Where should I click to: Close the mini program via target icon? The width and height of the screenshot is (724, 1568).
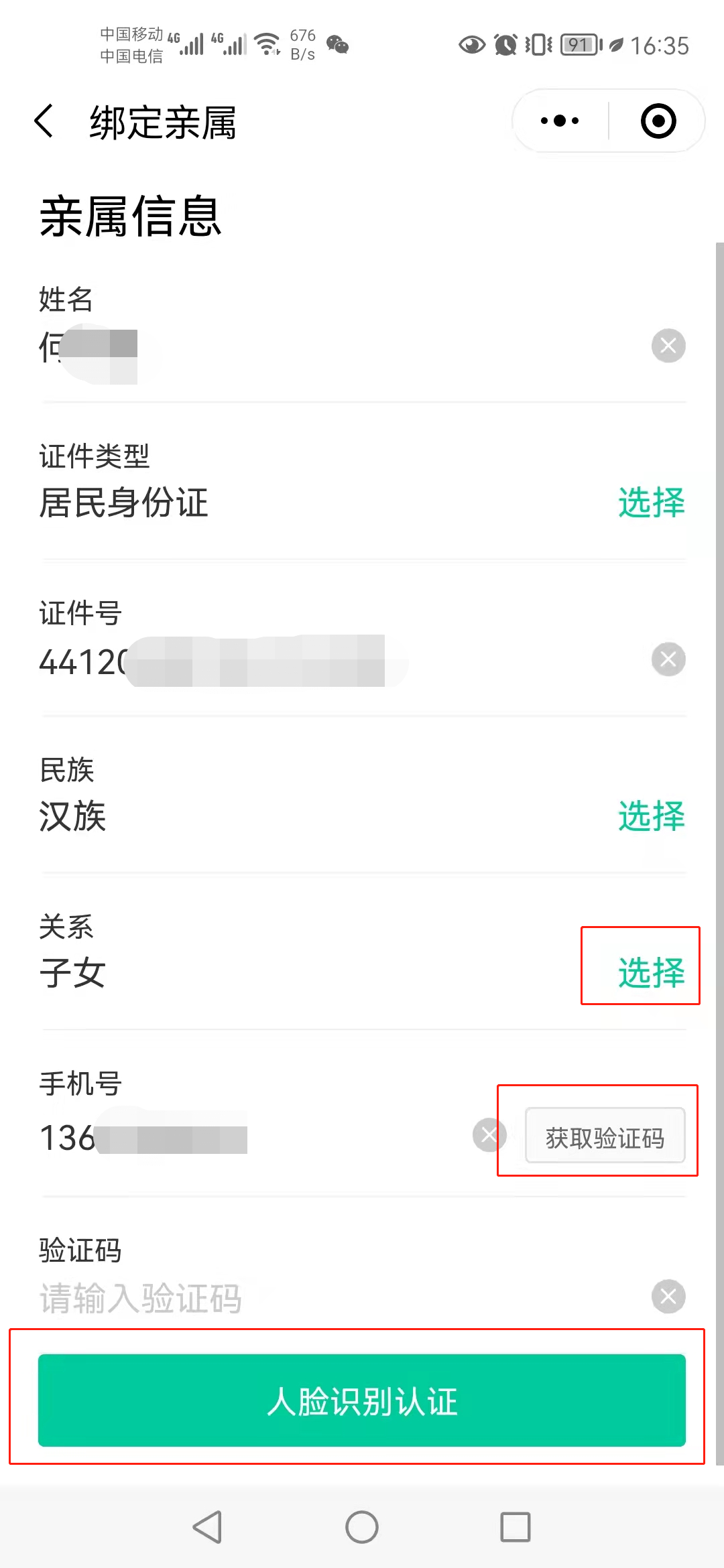click(658, 121)
